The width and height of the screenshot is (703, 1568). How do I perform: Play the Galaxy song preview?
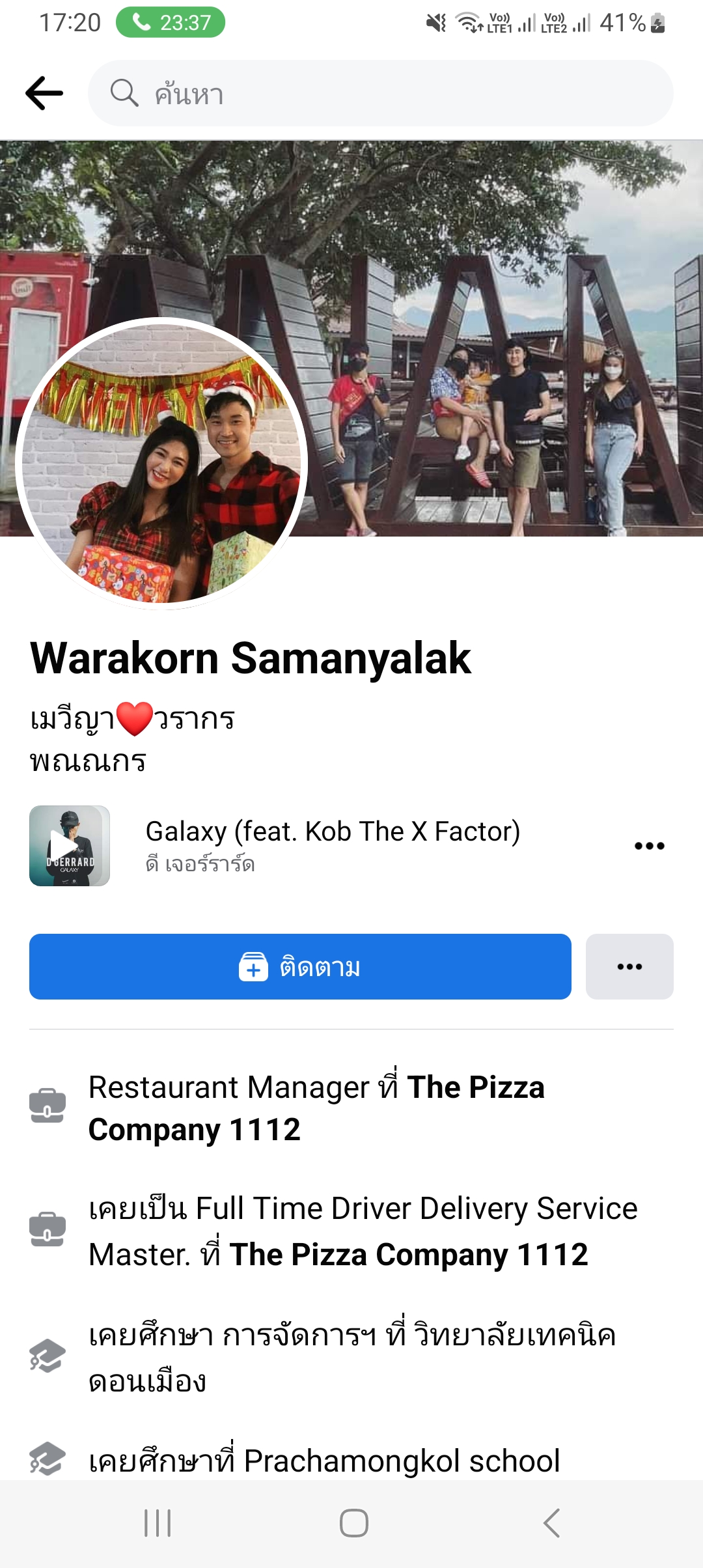(x=70, y=846)
